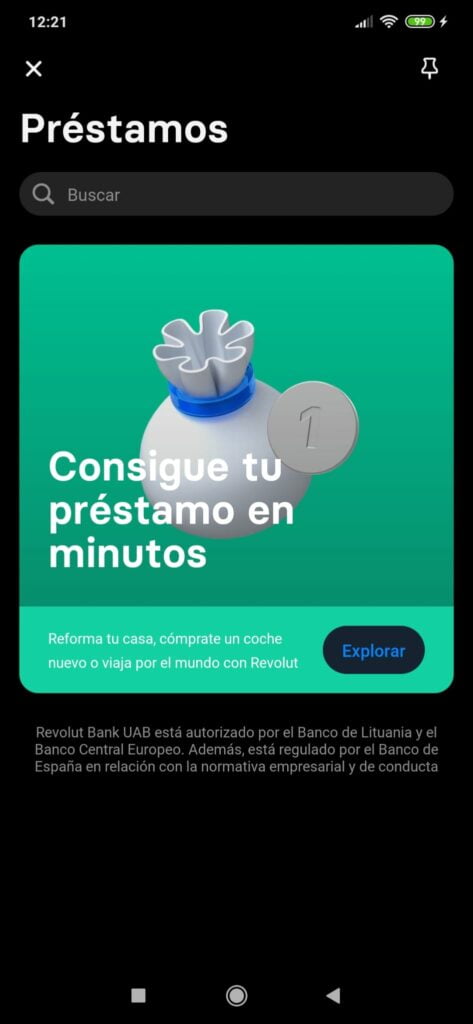Go to the home screen
This screenshot has height=1024, width=473.
click(x=236, y=995)
